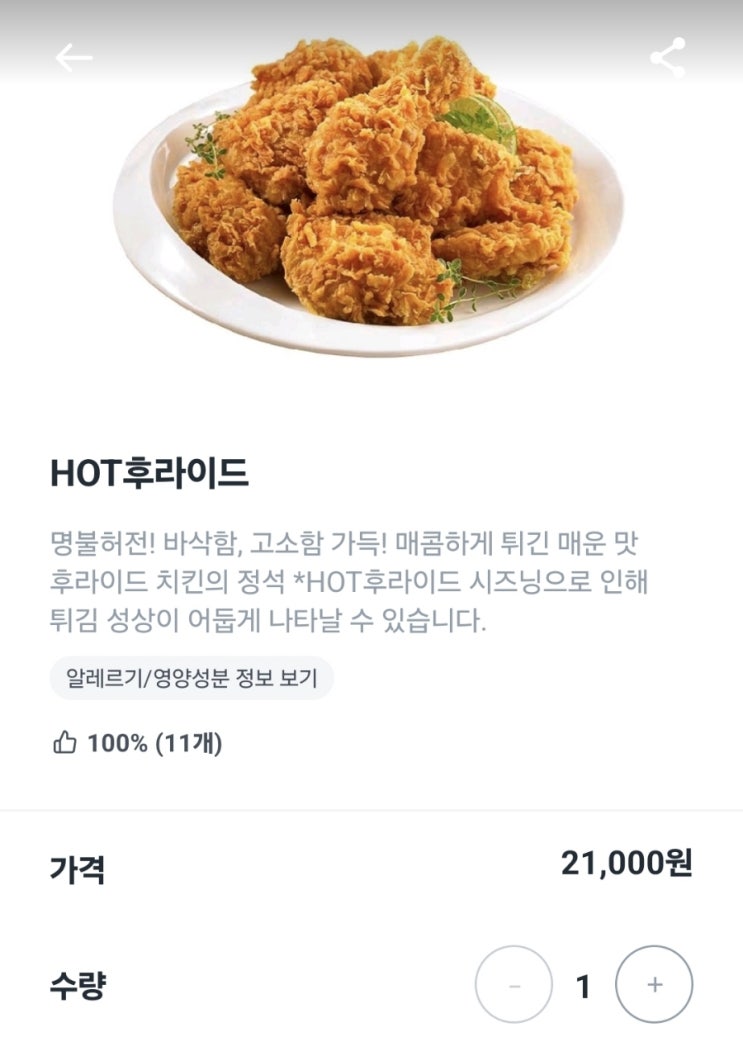The image size is (743, 1051).
Task: Open 알레르기/영양성분 정보 보기
Action: (191, 679)
